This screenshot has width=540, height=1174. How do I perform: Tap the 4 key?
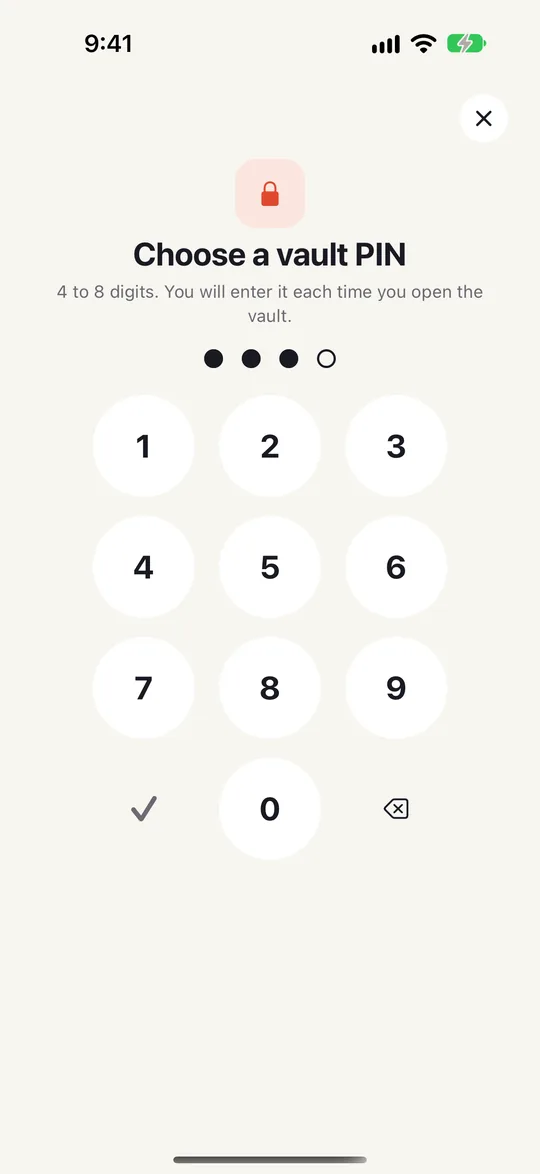click(144, 567)
